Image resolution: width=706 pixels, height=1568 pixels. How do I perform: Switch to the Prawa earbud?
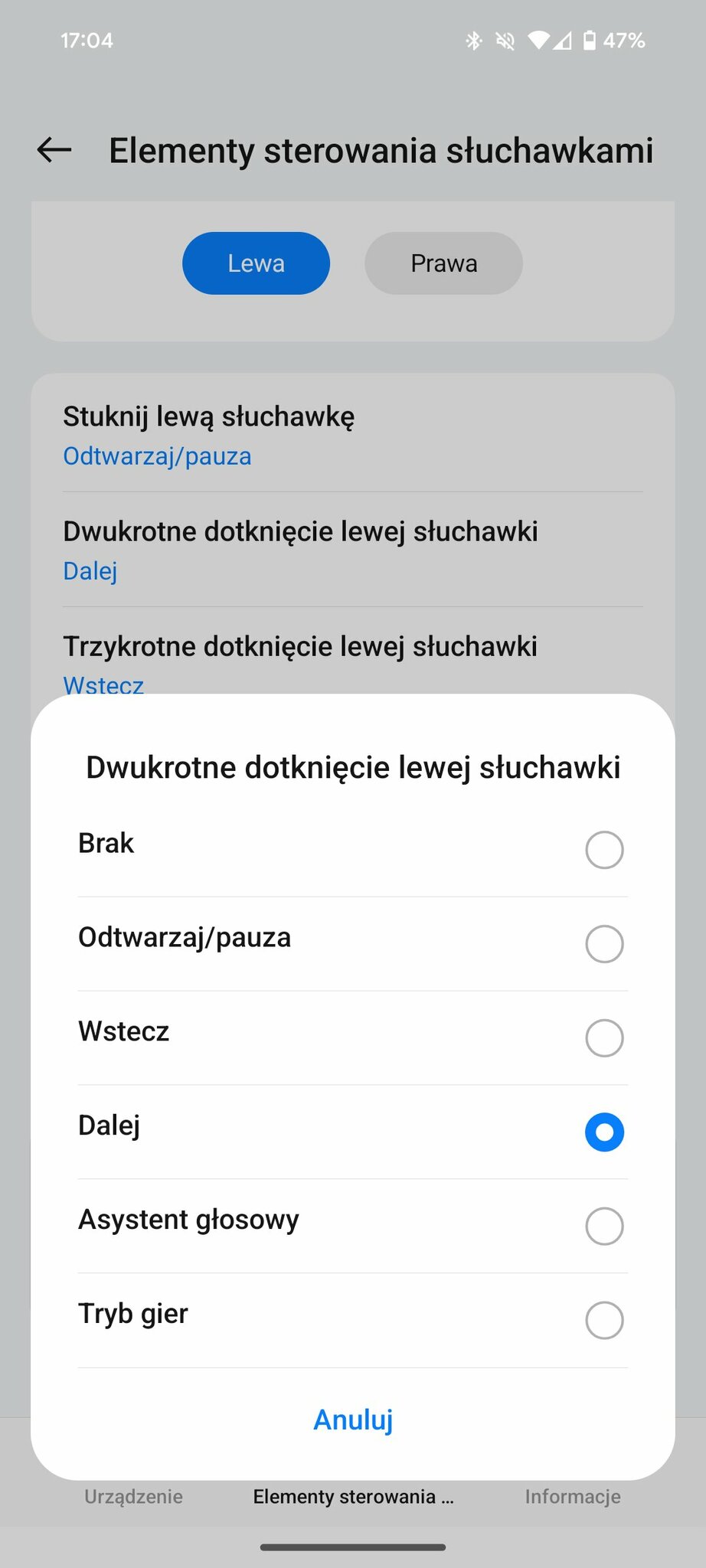pos(443,263)
